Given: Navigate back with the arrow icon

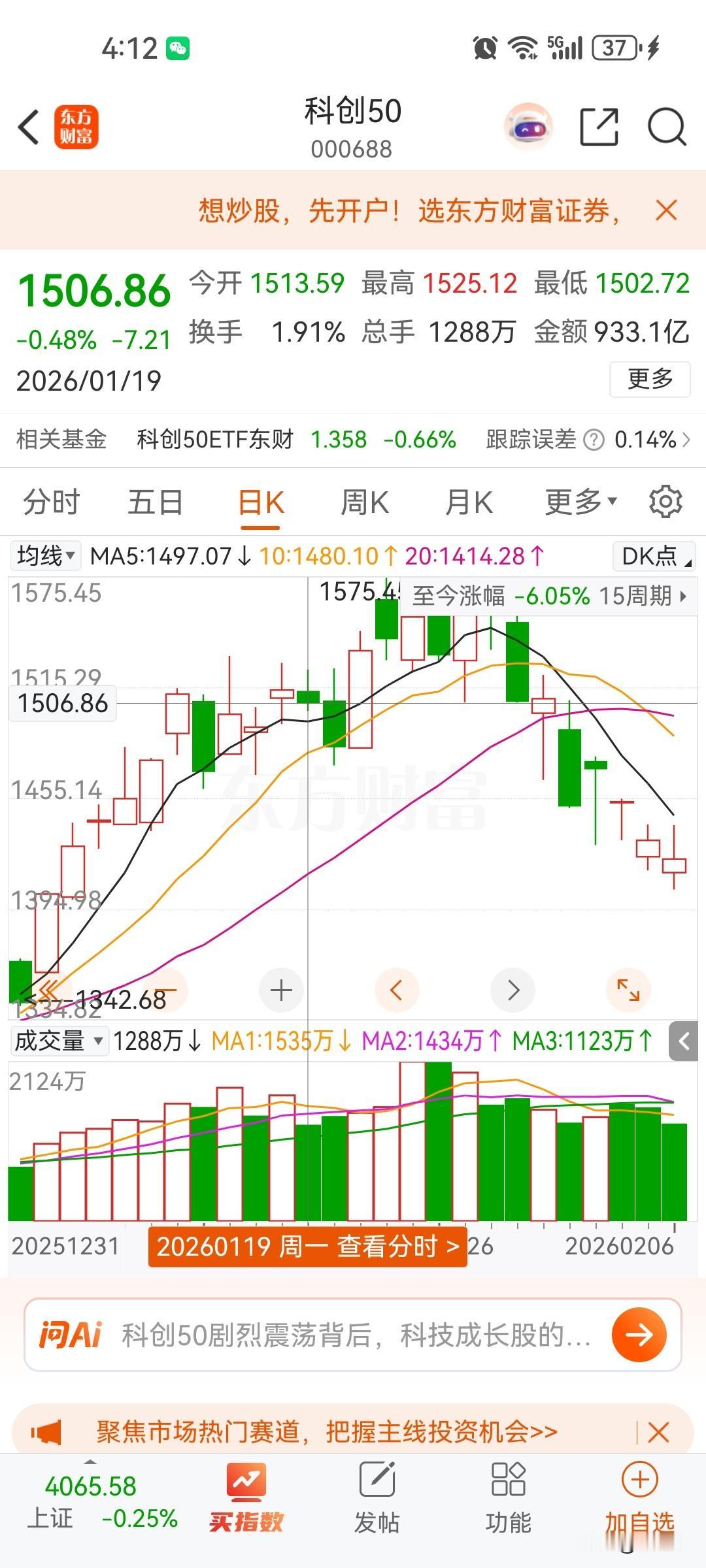Looking at the screenshot, I should pyautogui.click(x=27, y=126).
